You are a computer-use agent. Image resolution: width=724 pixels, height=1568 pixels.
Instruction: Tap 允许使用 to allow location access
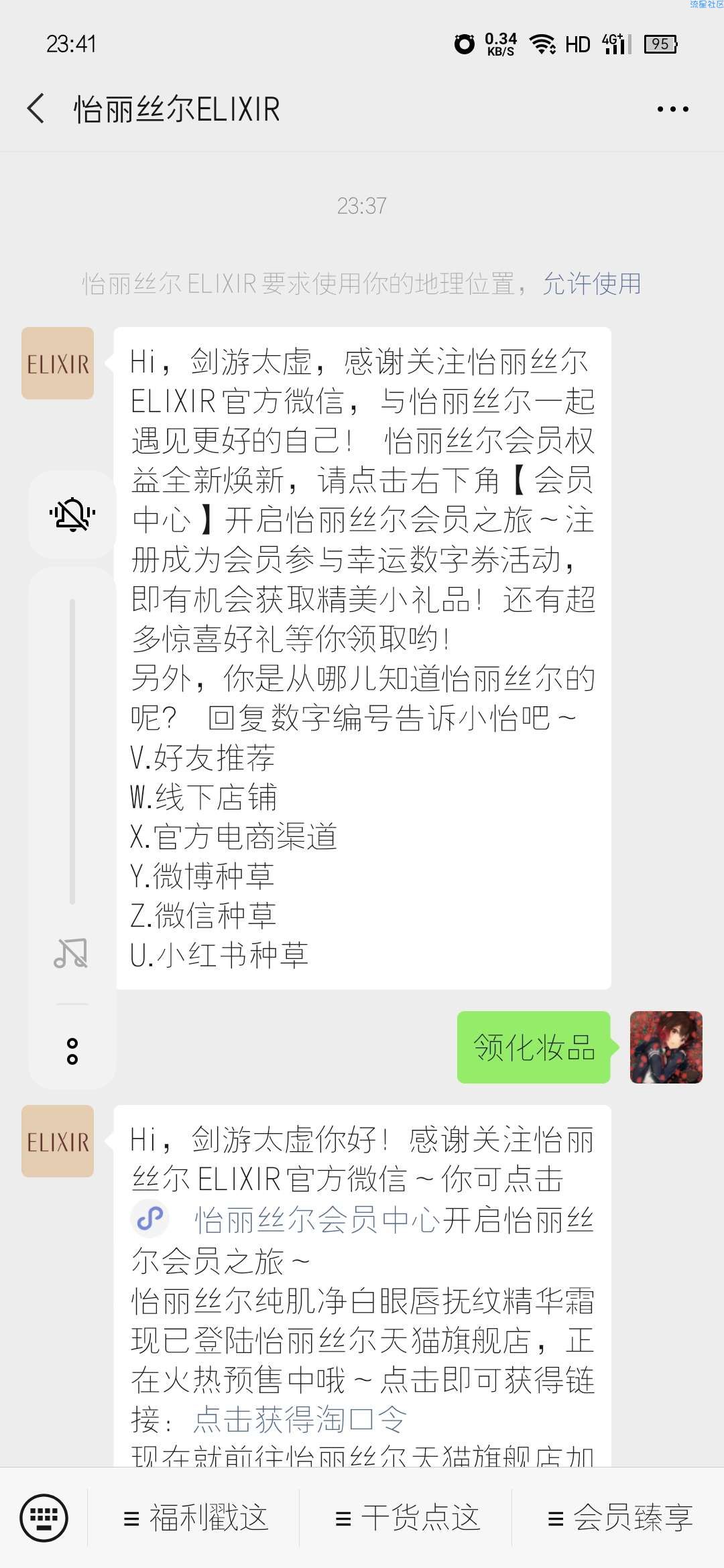point(591,283)
